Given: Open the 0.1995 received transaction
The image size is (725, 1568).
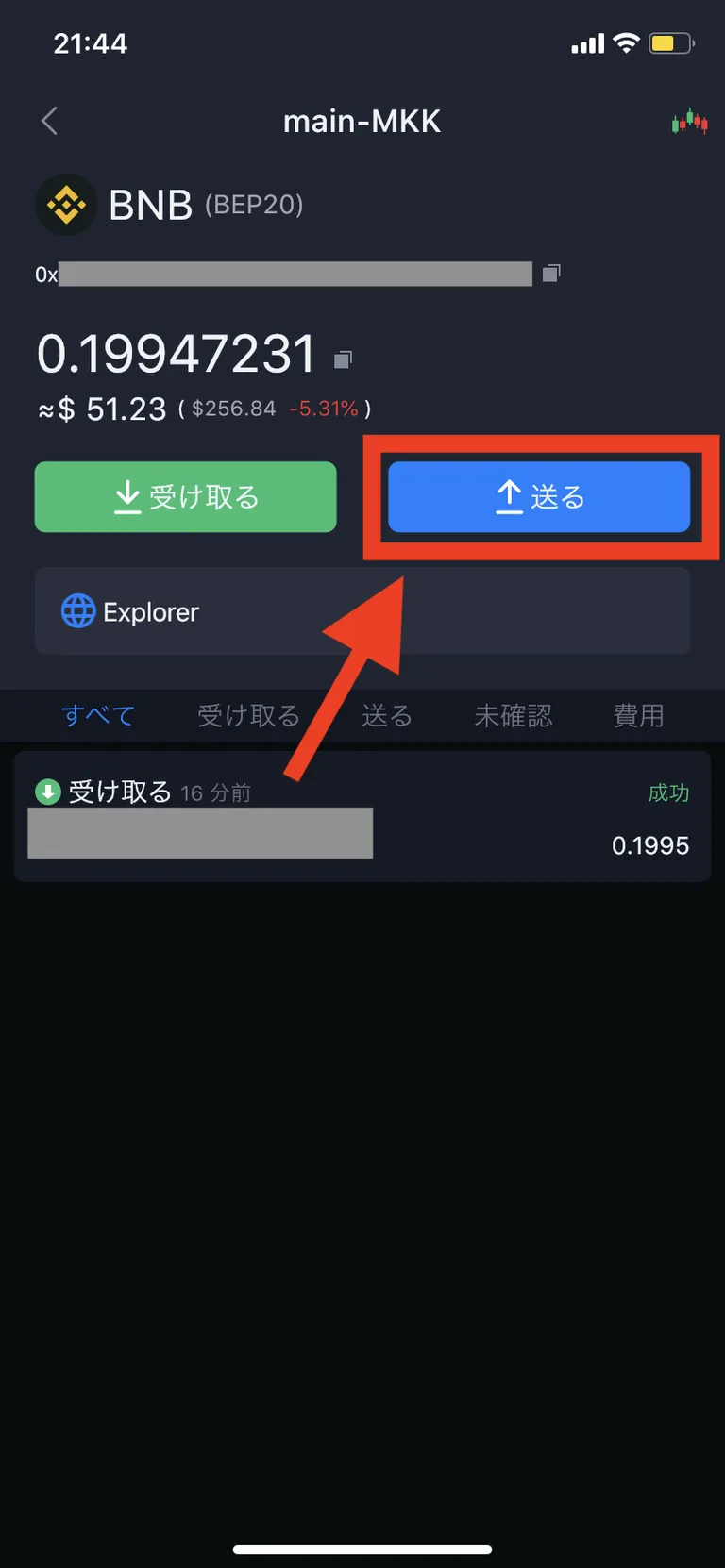Looking at the screenshot, I should click(x=362, y=817).
